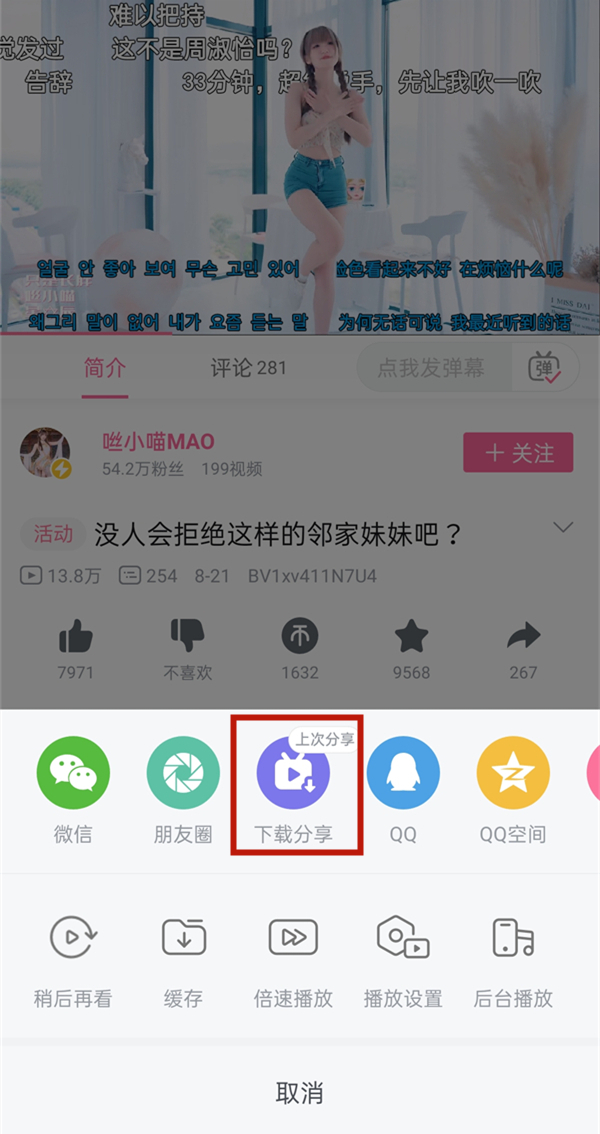Select the 下载分享 option

[293, 771]
